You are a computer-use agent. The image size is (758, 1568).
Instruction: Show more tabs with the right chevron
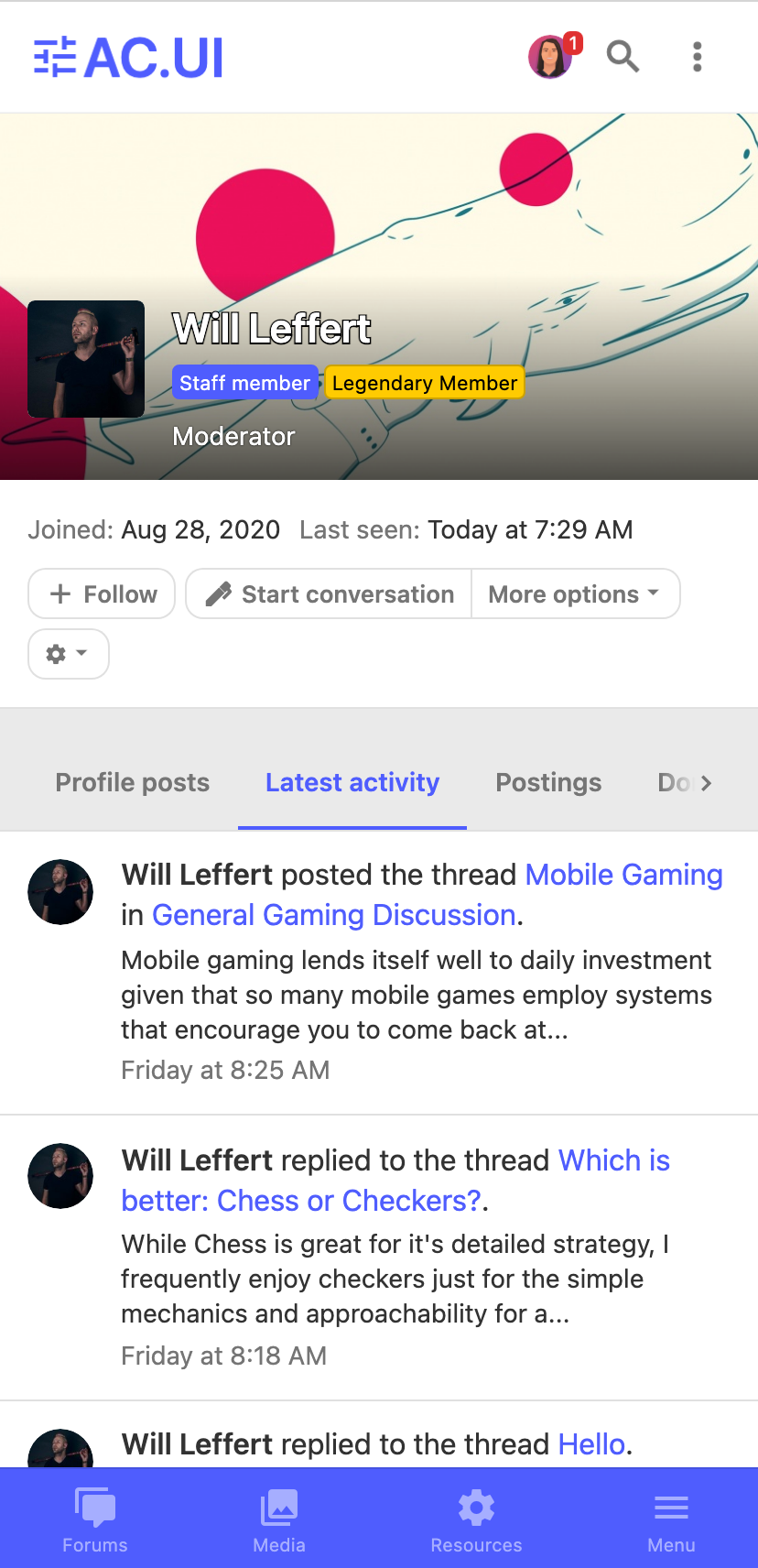click(706, 782)
